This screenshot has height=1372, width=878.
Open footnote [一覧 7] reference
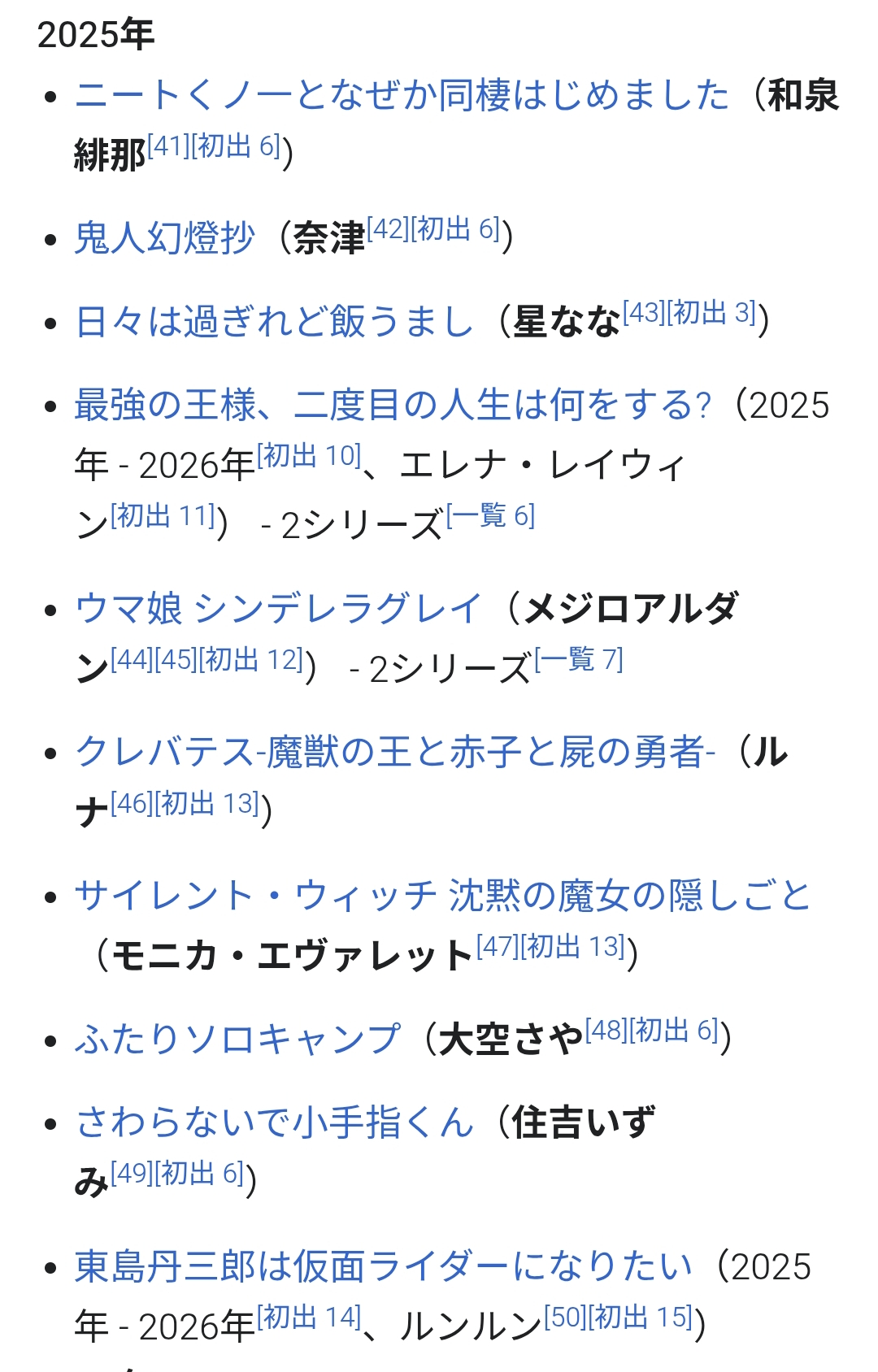pyautogui.click(x=579, y=659)
